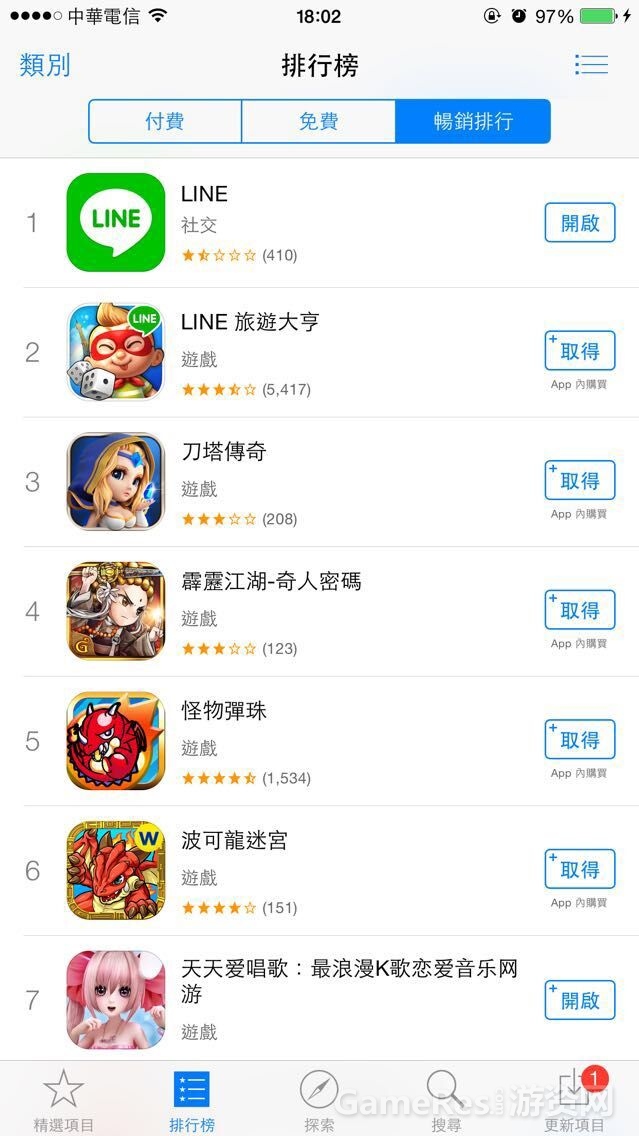Image resolution: width=639 pixels, height=1136 pixels.
Task: Open 天天爱唱歌 with the 開啟 button
Action: [579, 1000]
